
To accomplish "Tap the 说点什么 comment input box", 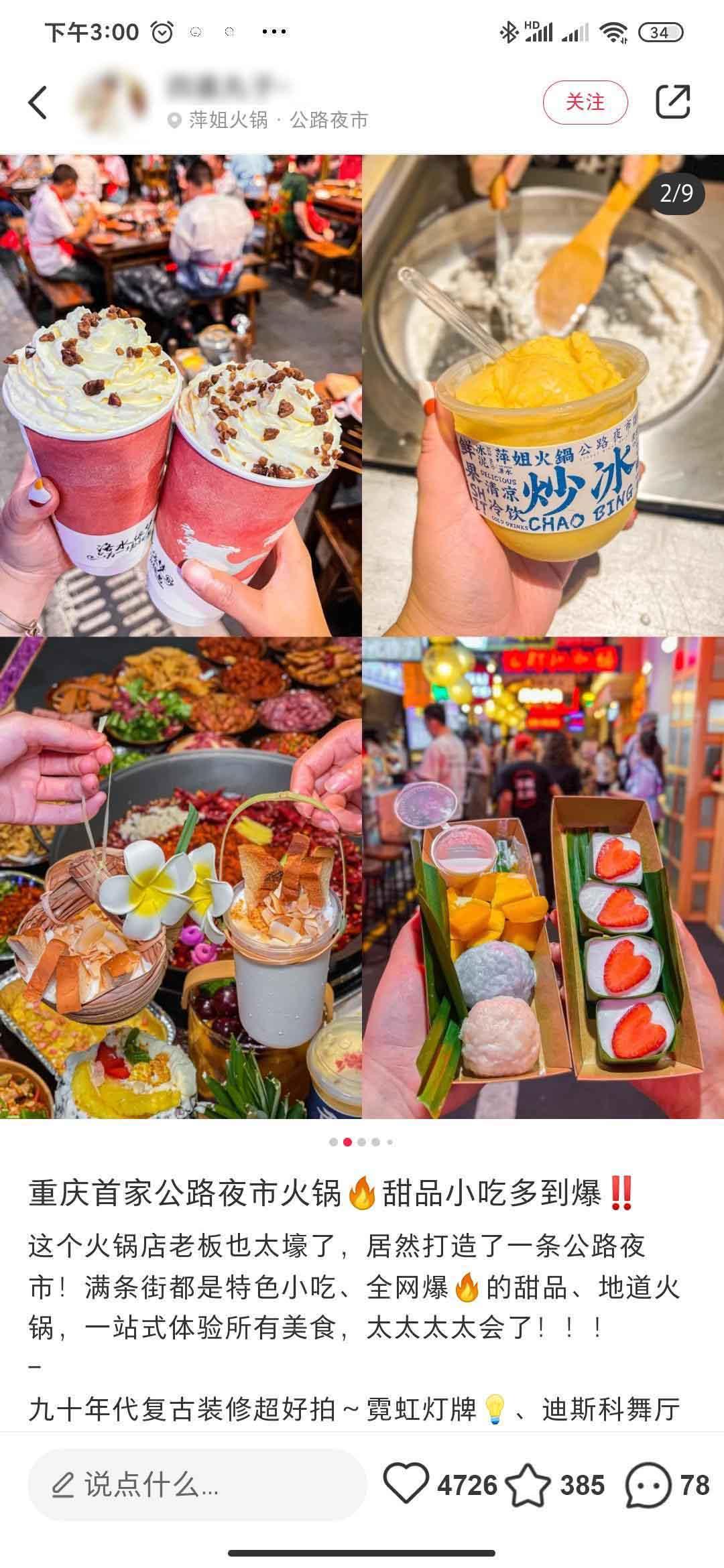I will coord(196,1486).
